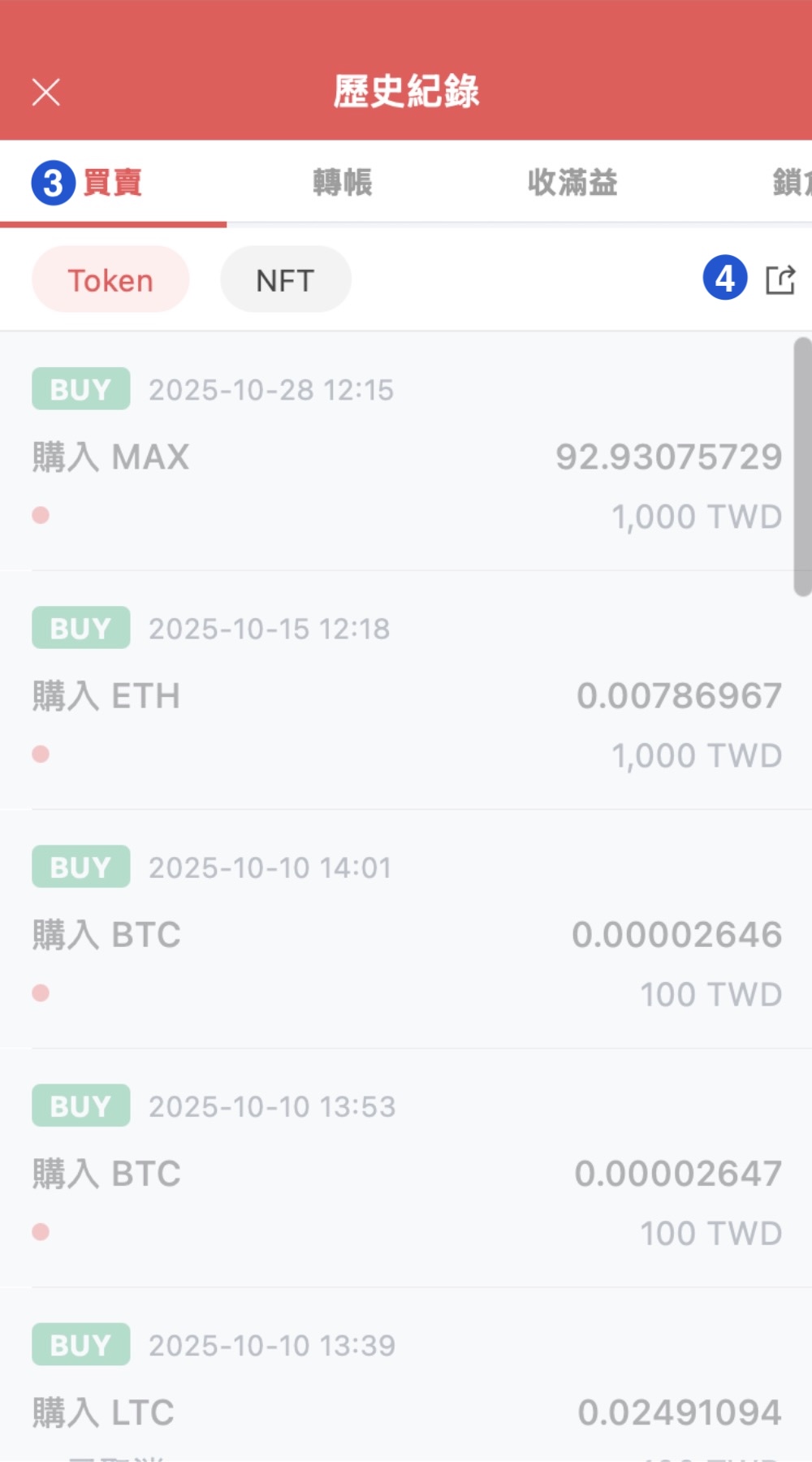Switch to the 買賣 tab
This screenshot has width=812, height=1462.
point(112,183)
